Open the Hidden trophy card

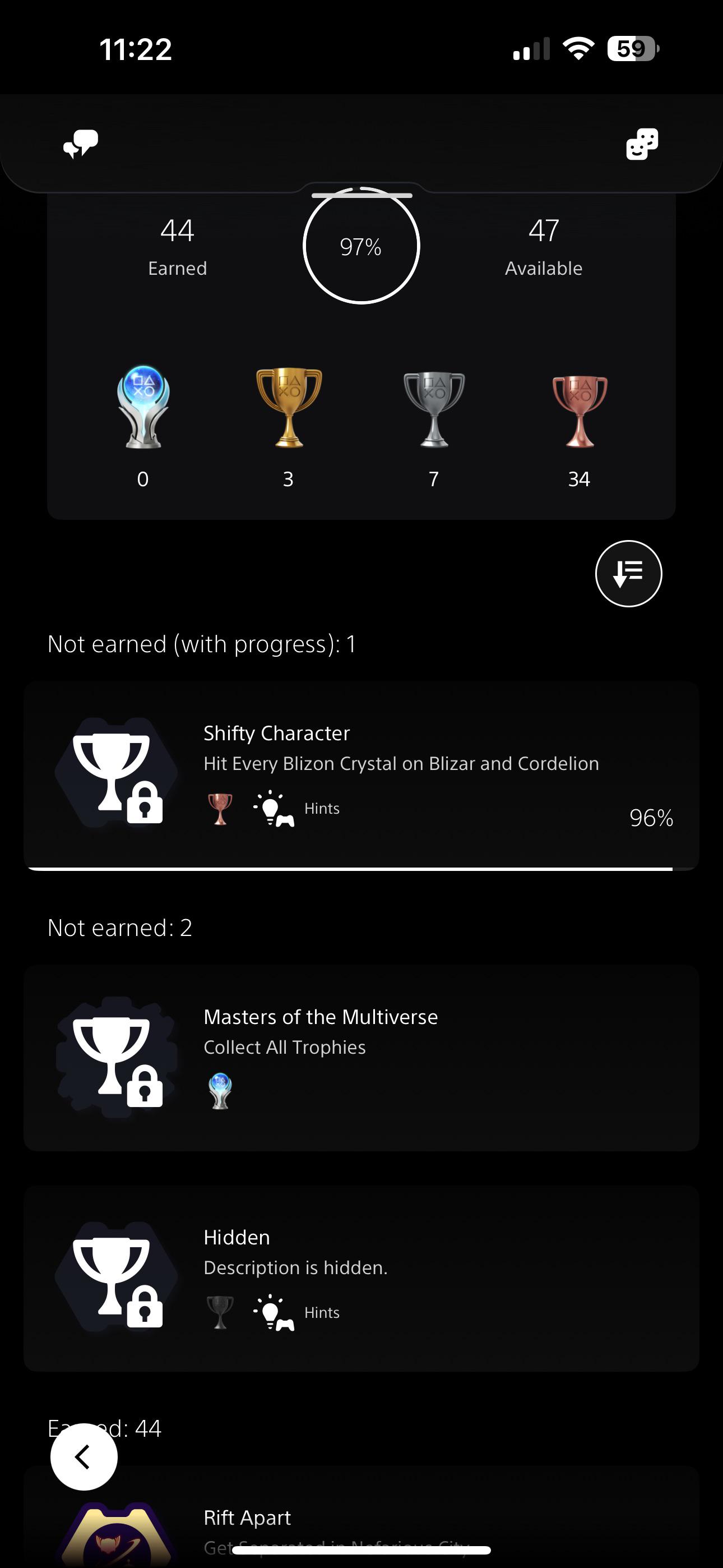click(x=361, y=1278)
